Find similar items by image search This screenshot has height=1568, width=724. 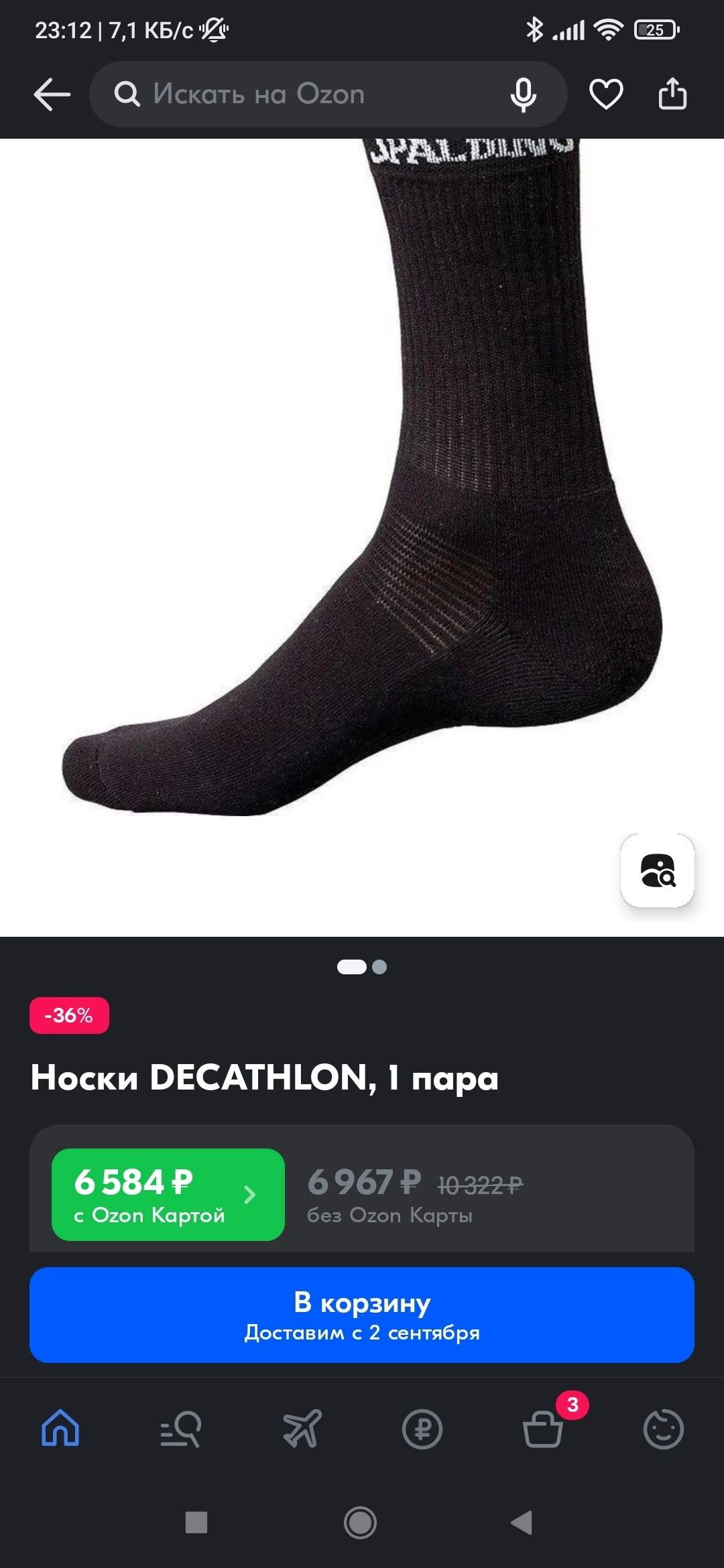coord(657,870)
